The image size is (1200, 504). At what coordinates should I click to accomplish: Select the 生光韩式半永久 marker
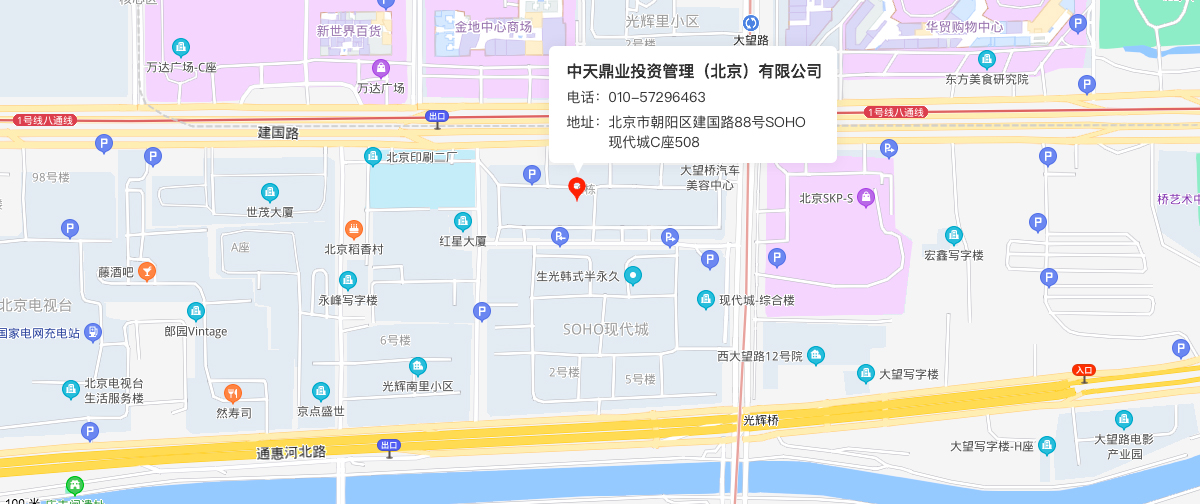[x=633, y=275]
